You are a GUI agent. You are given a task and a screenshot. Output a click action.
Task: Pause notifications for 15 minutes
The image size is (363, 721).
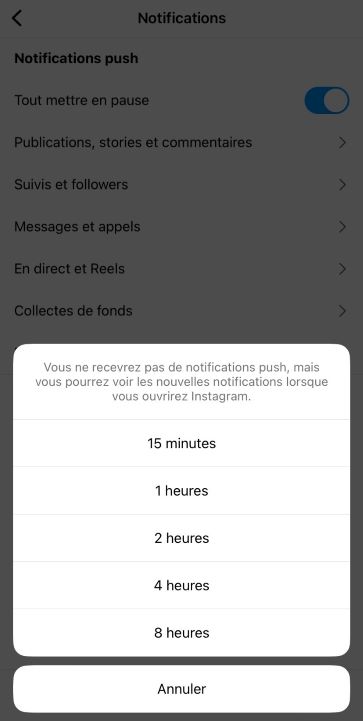coord(181,443)
